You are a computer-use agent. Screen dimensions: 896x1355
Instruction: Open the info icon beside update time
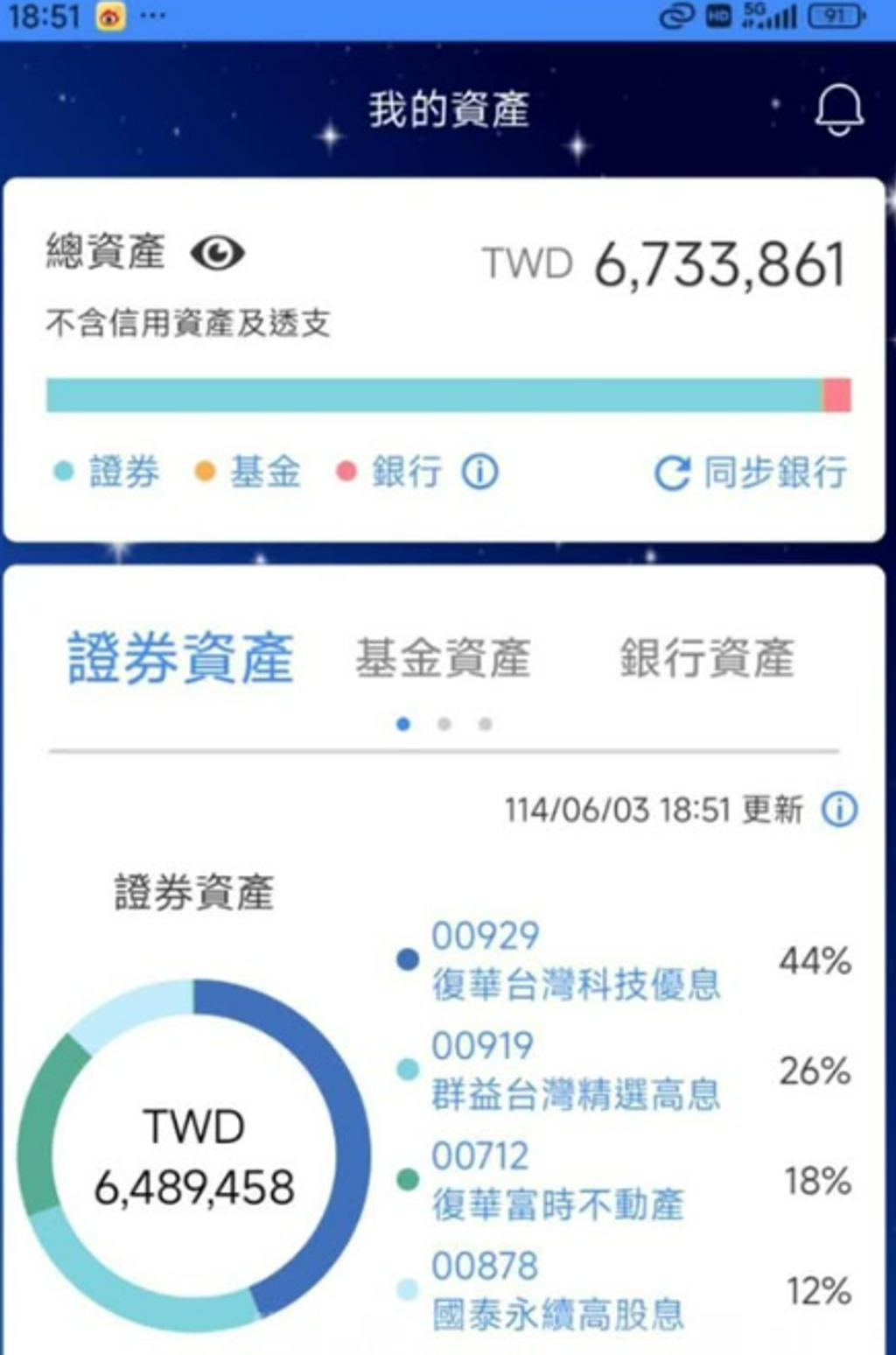[x=839, y=810]
